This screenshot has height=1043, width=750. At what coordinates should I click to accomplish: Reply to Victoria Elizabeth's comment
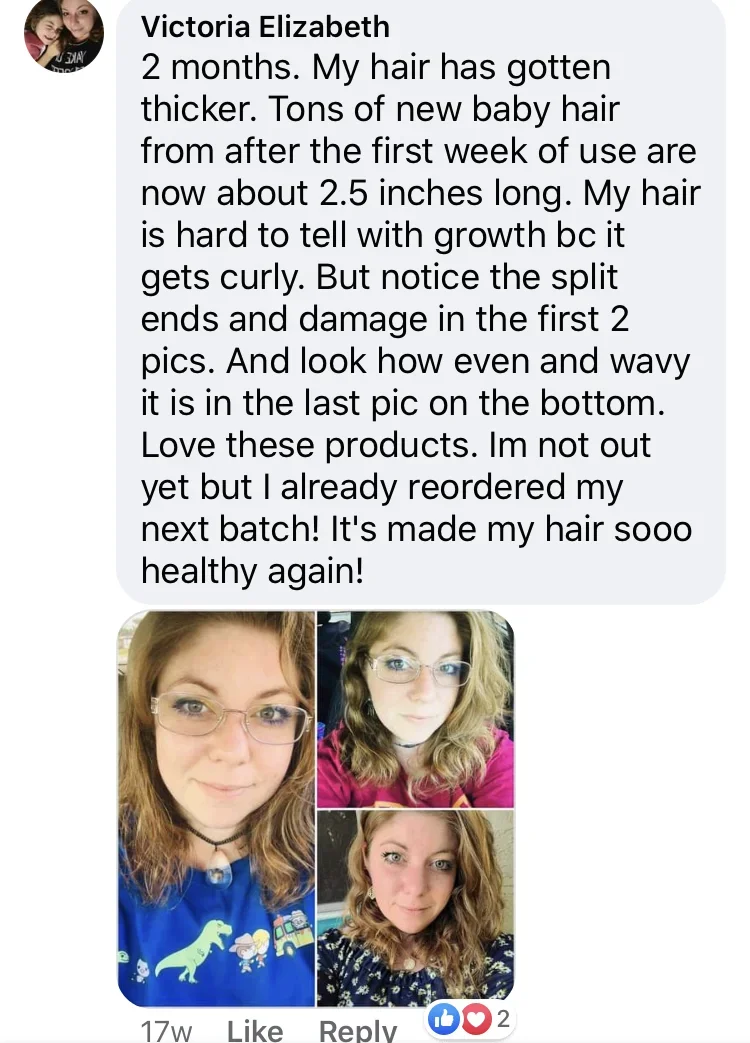tap(357, 1028)
